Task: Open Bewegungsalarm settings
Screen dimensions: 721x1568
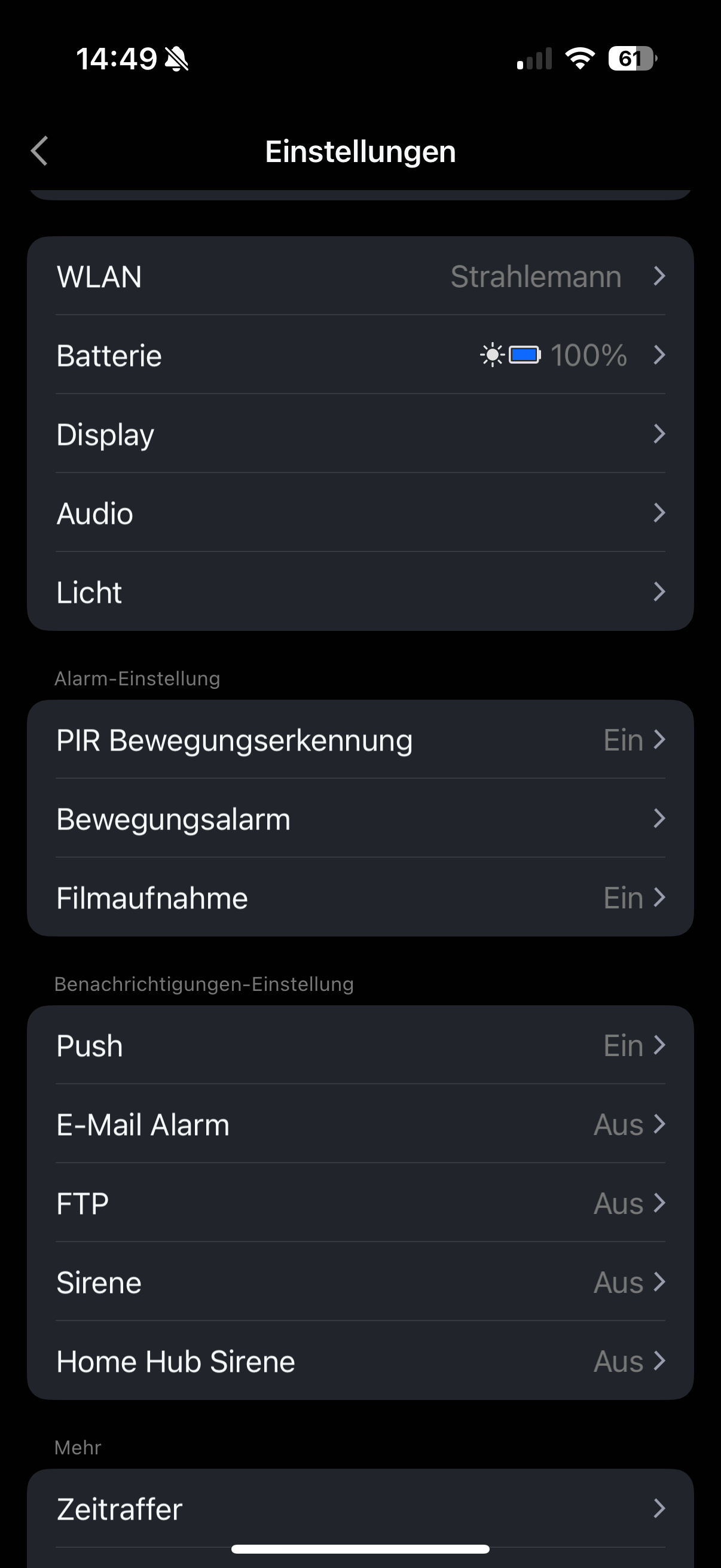Action: [360, 819]
